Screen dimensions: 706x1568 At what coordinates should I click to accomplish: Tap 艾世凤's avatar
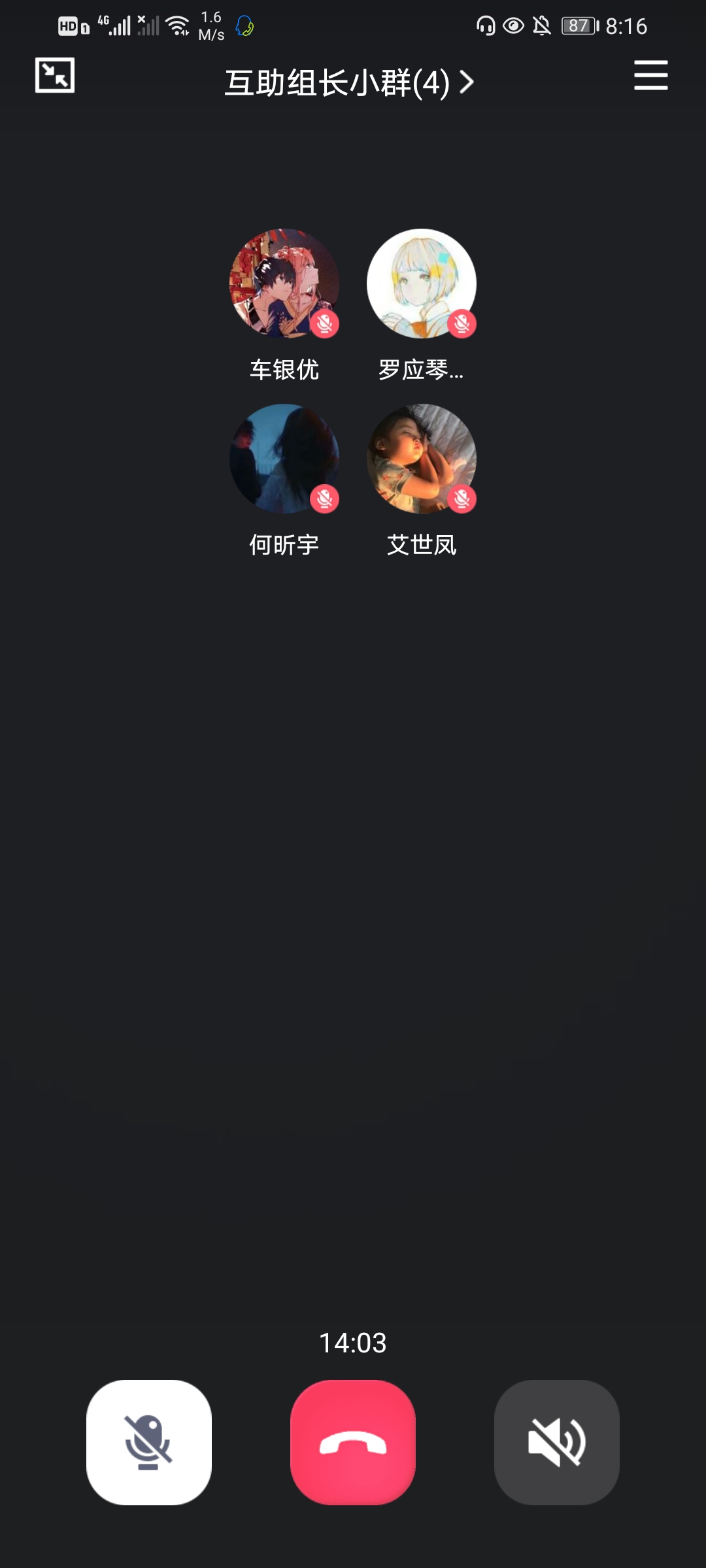pyautogui.click(x=421, y=458)
